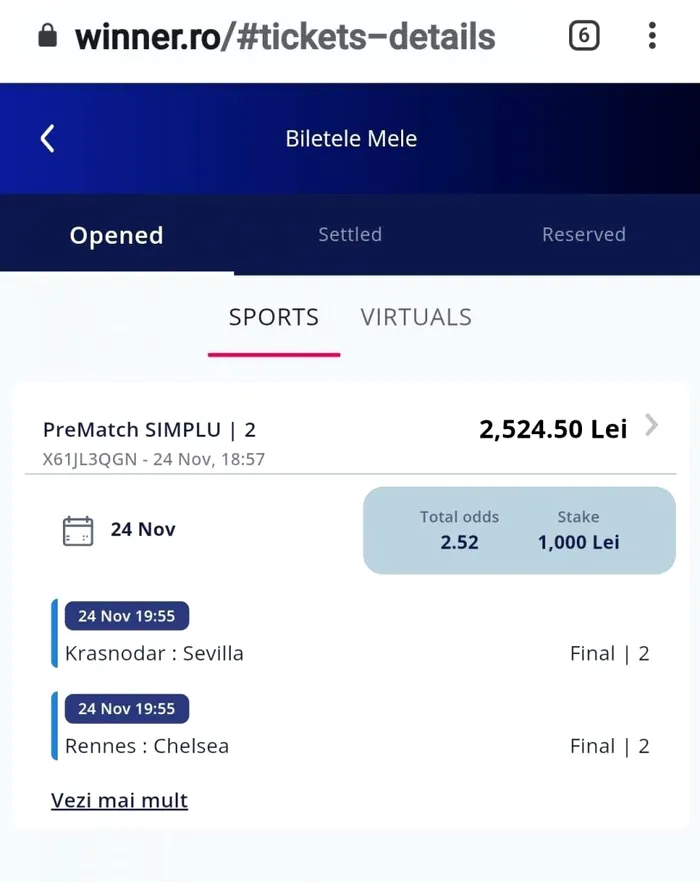
Task: Open the browser tab switcher
Action: [584, 37]
